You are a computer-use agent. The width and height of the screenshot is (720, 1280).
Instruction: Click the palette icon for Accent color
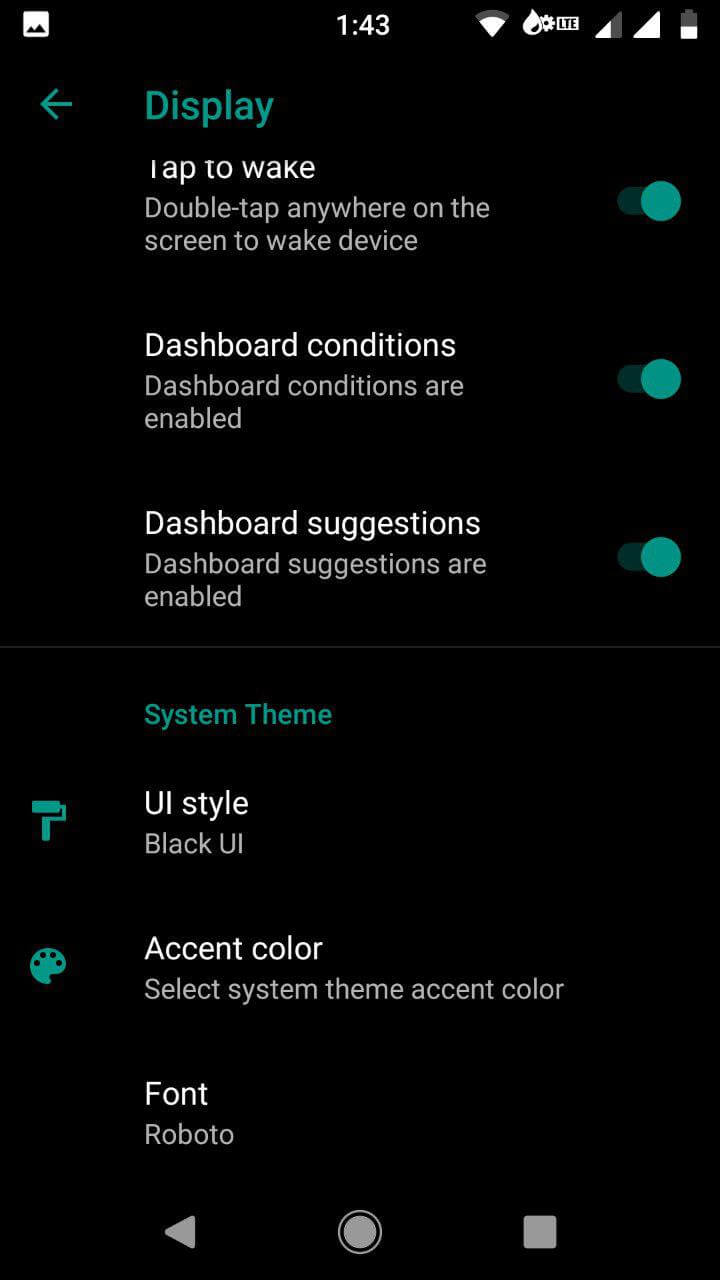click(47, 964)
